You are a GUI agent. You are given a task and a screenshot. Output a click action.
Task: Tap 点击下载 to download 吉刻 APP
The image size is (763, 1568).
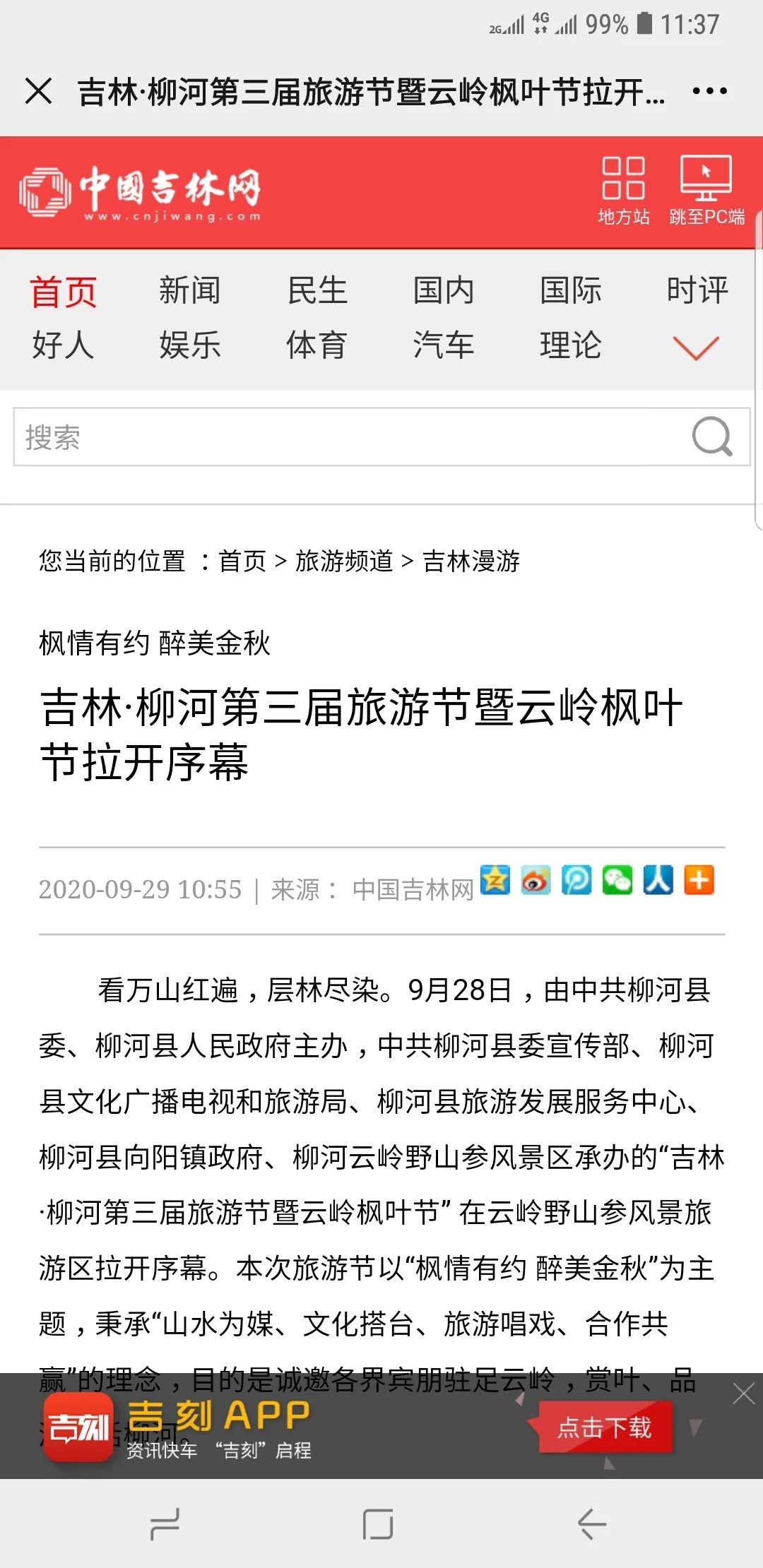click(604, 1427)
